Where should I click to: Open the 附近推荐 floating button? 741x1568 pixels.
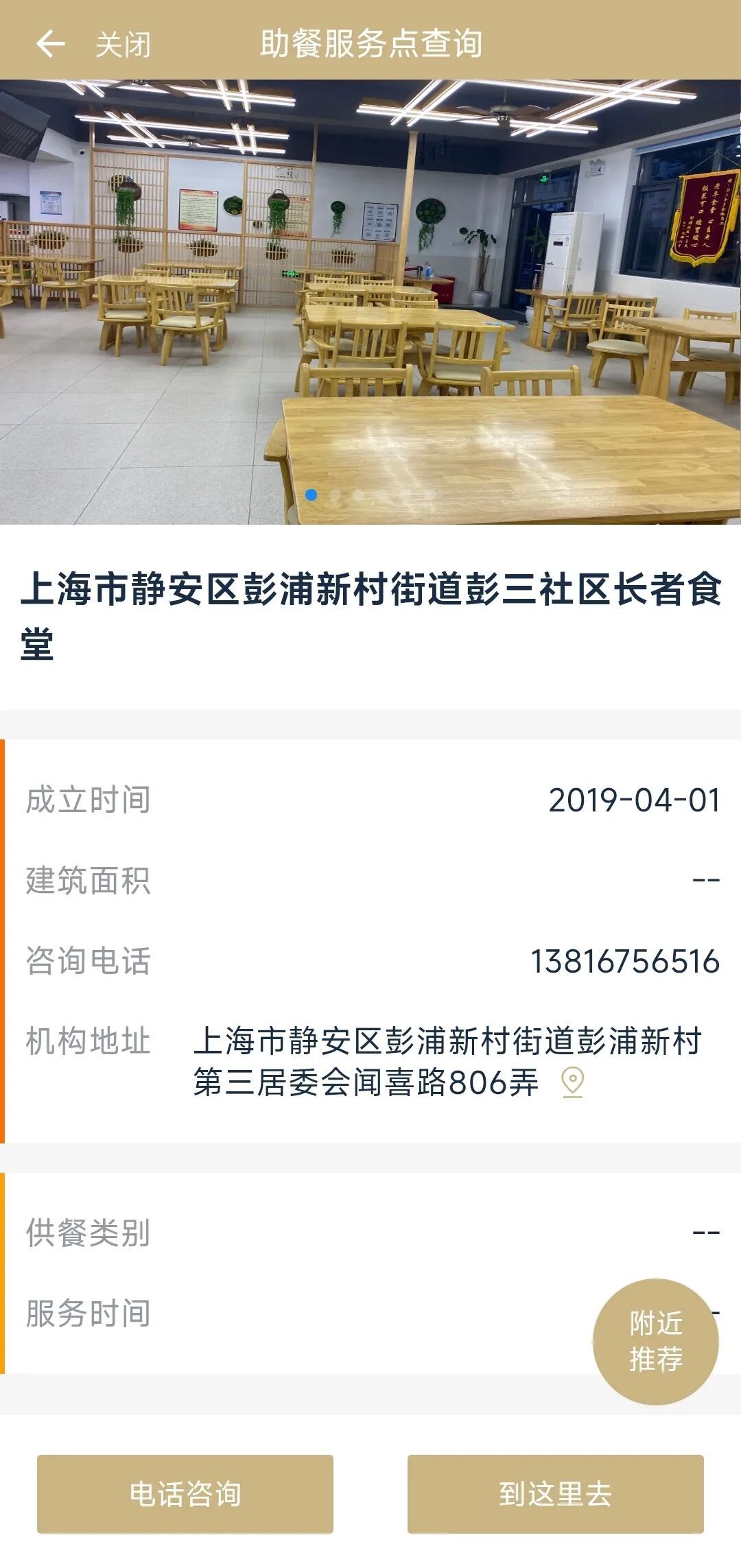(x=655, y=1341)
